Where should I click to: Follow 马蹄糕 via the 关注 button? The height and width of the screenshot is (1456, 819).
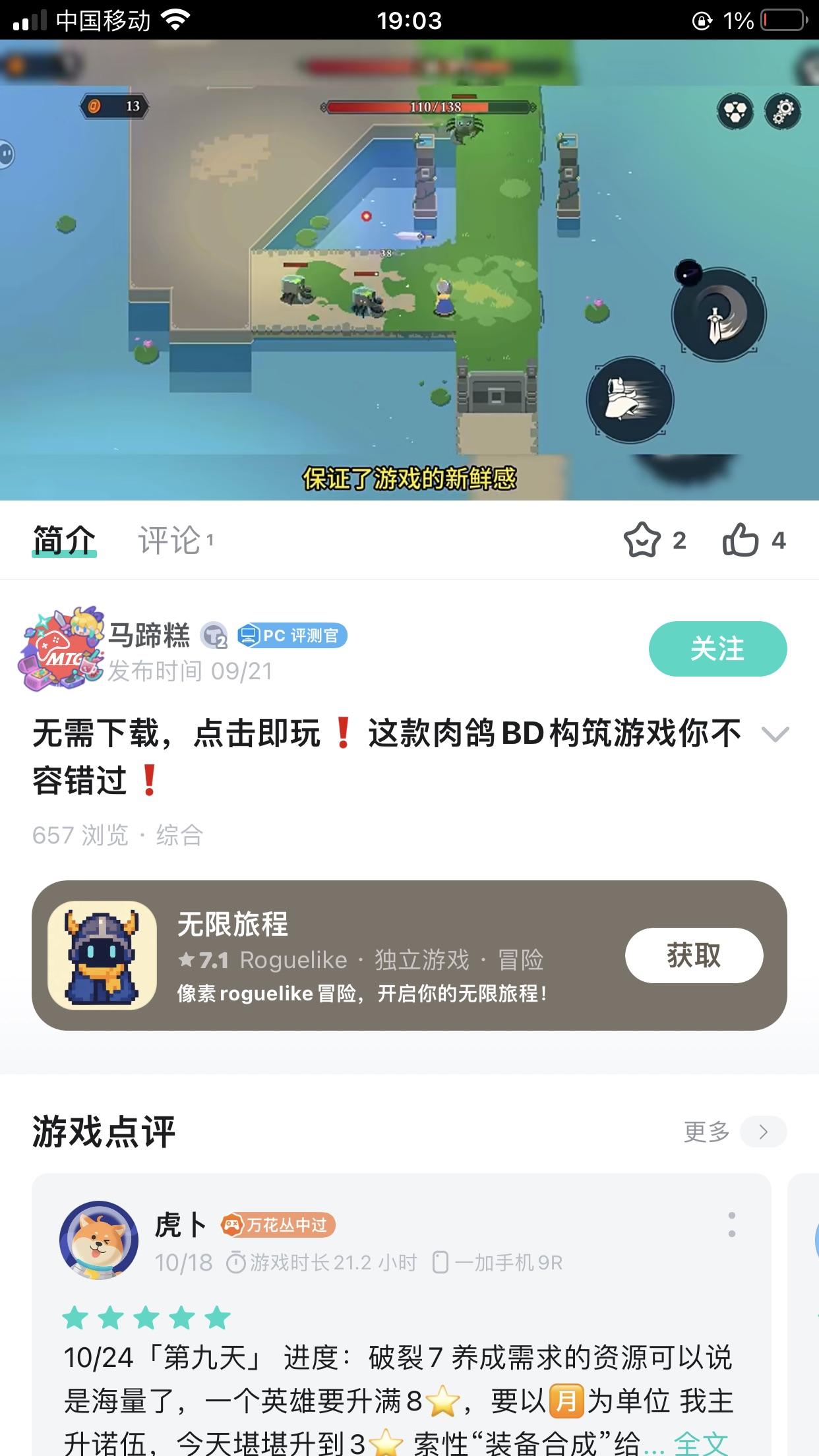(x=718, y=648)
